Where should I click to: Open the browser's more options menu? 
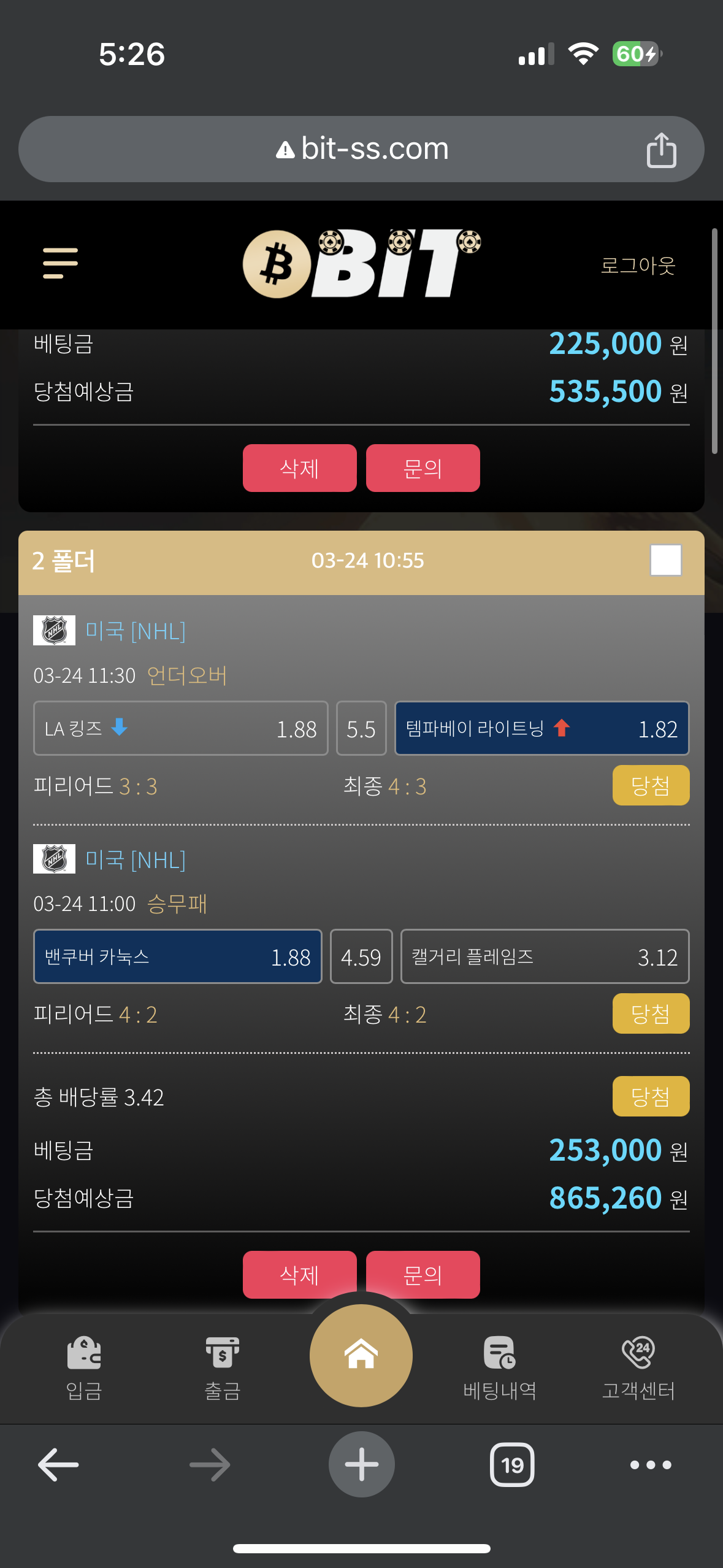click(651, 1464)
